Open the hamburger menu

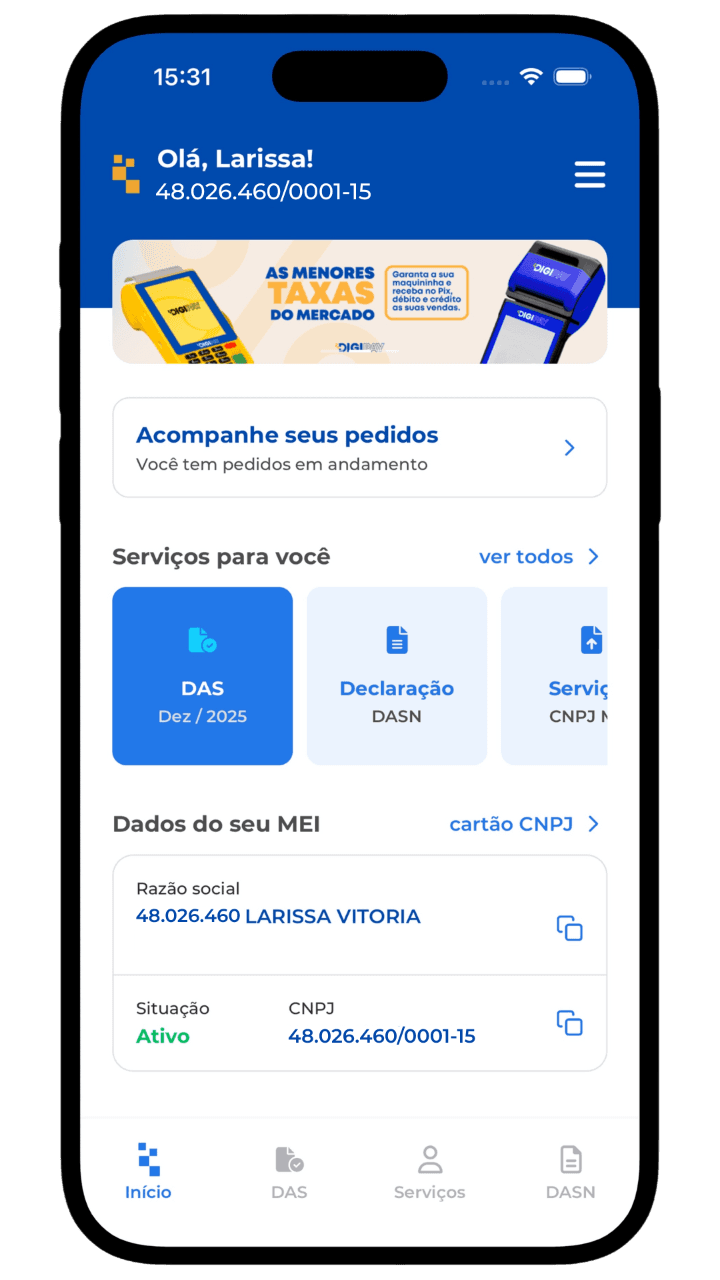point(590,174)
